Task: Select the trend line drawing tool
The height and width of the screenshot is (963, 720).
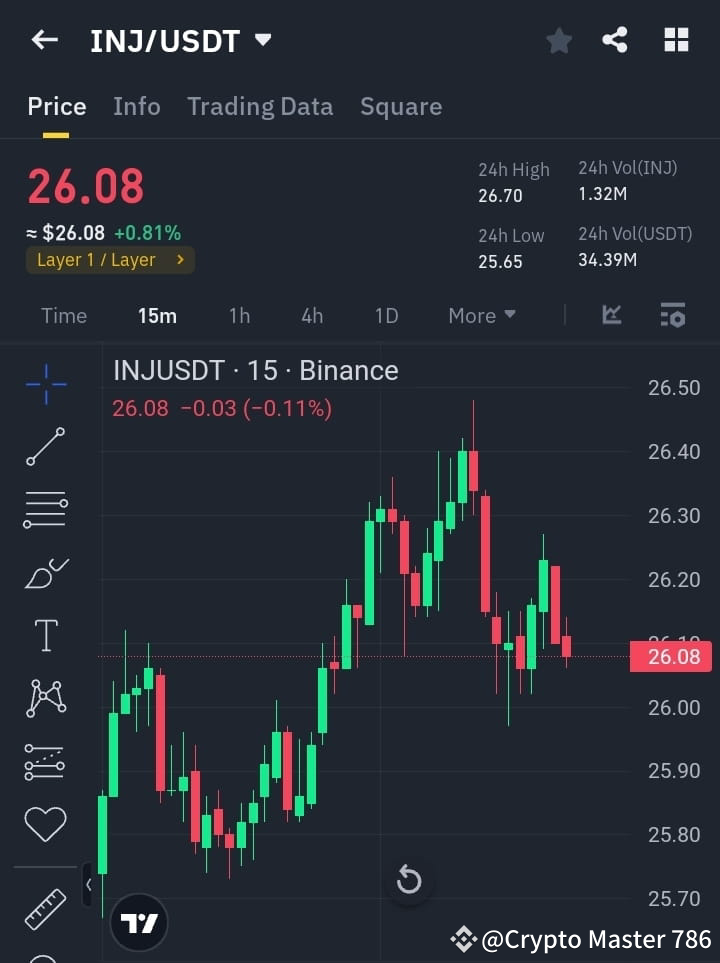Action: pos(44,445)
